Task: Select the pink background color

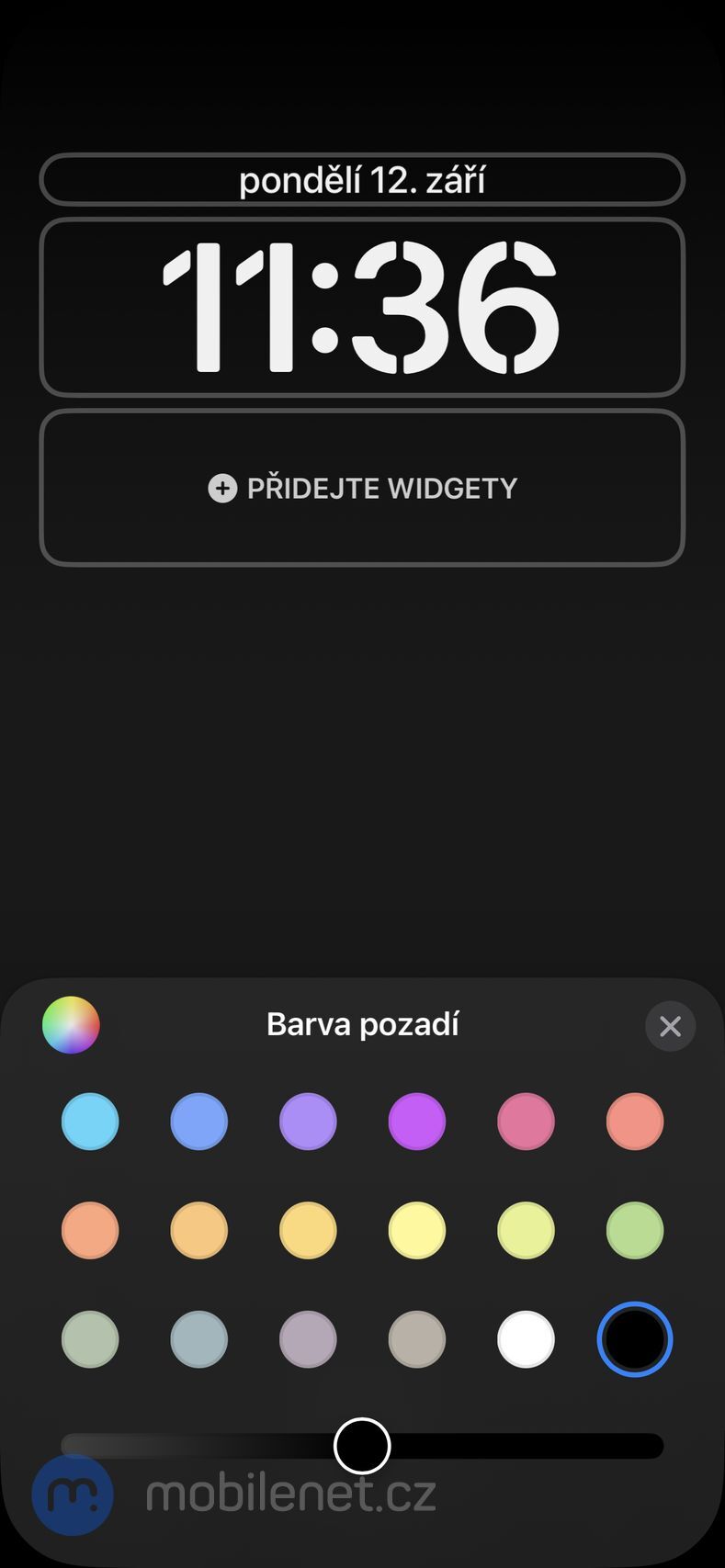Action: [x=525, y=1121]
